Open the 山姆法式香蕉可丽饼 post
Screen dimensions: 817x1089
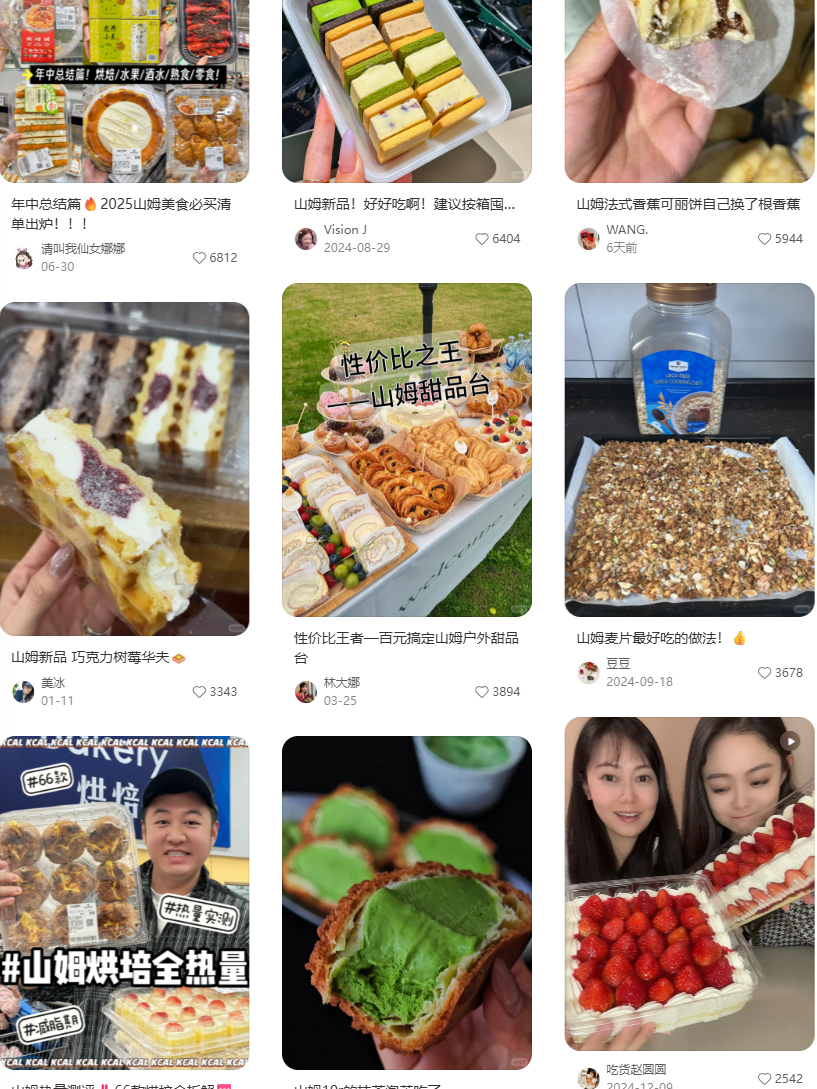coord(689,90)
